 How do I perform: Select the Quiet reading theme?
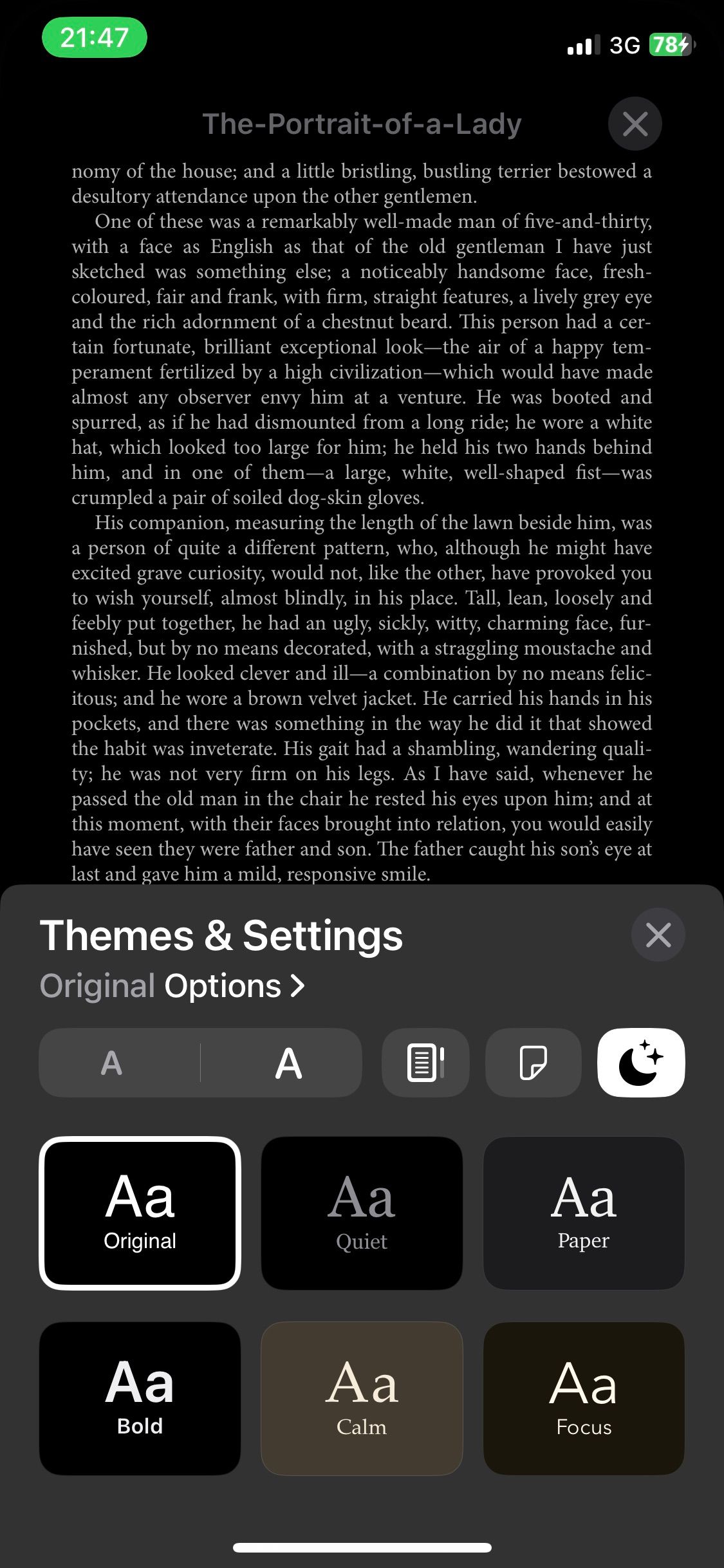pos(362,1213)
